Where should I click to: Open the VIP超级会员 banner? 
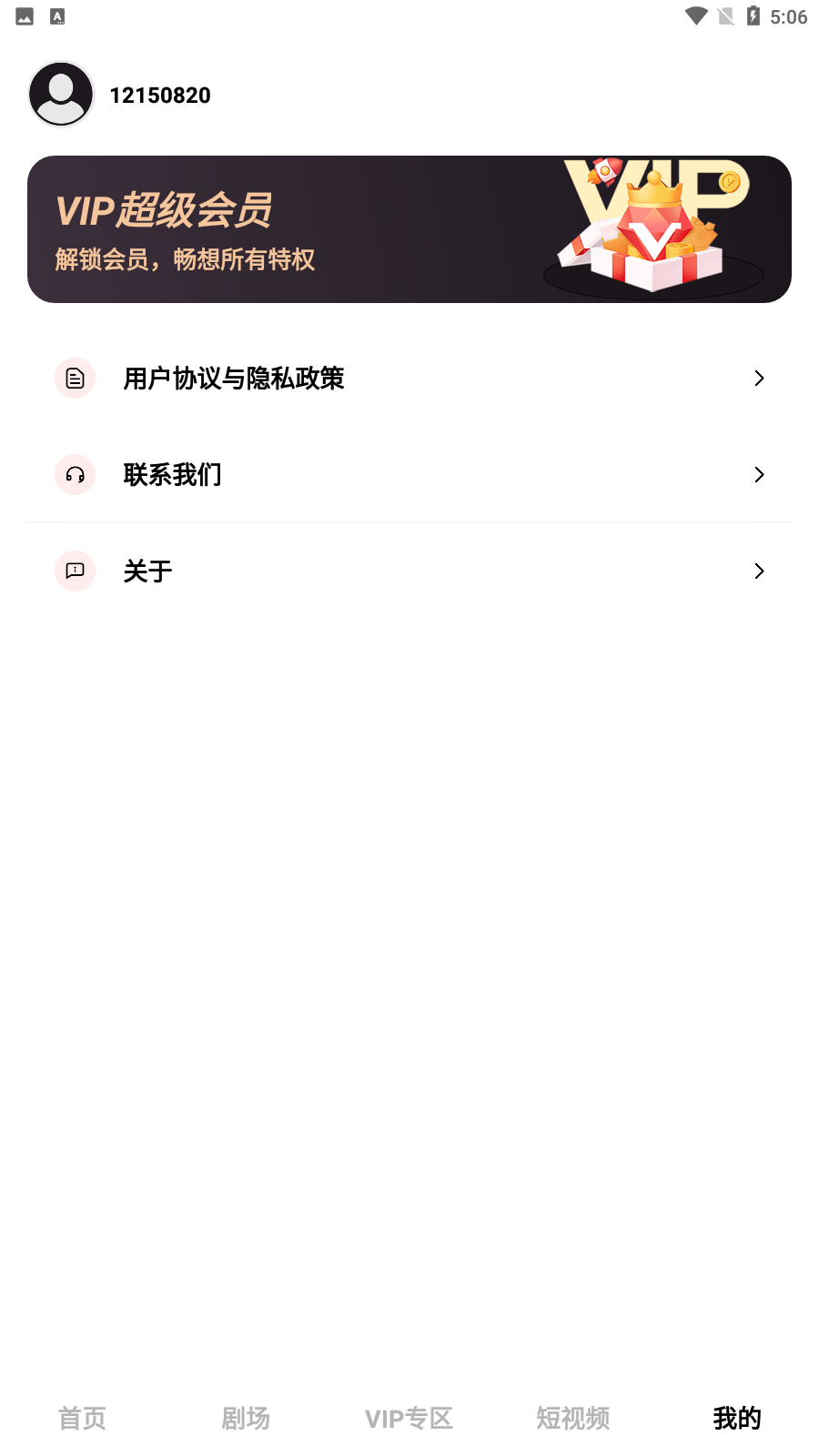(409, 229)
